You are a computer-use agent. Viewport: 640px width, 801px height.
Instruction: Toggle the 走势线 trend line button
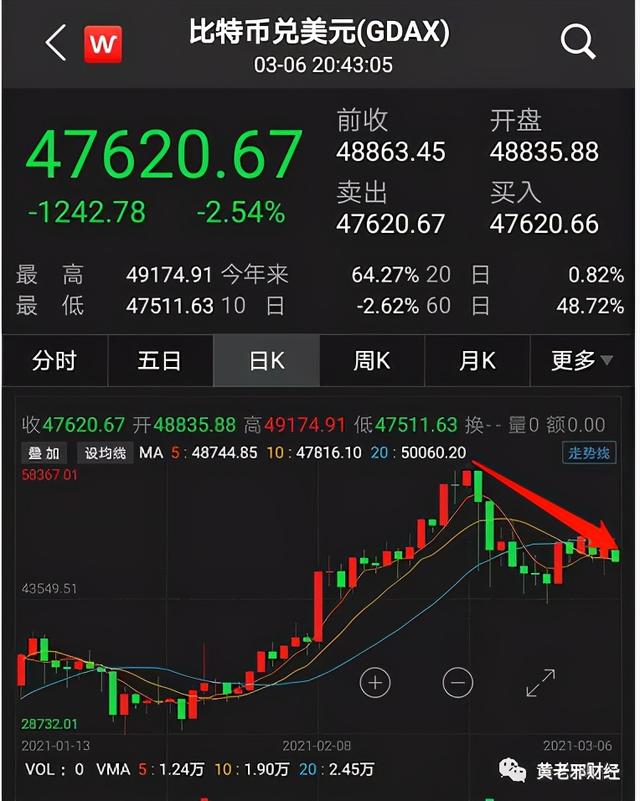point(589,453)
